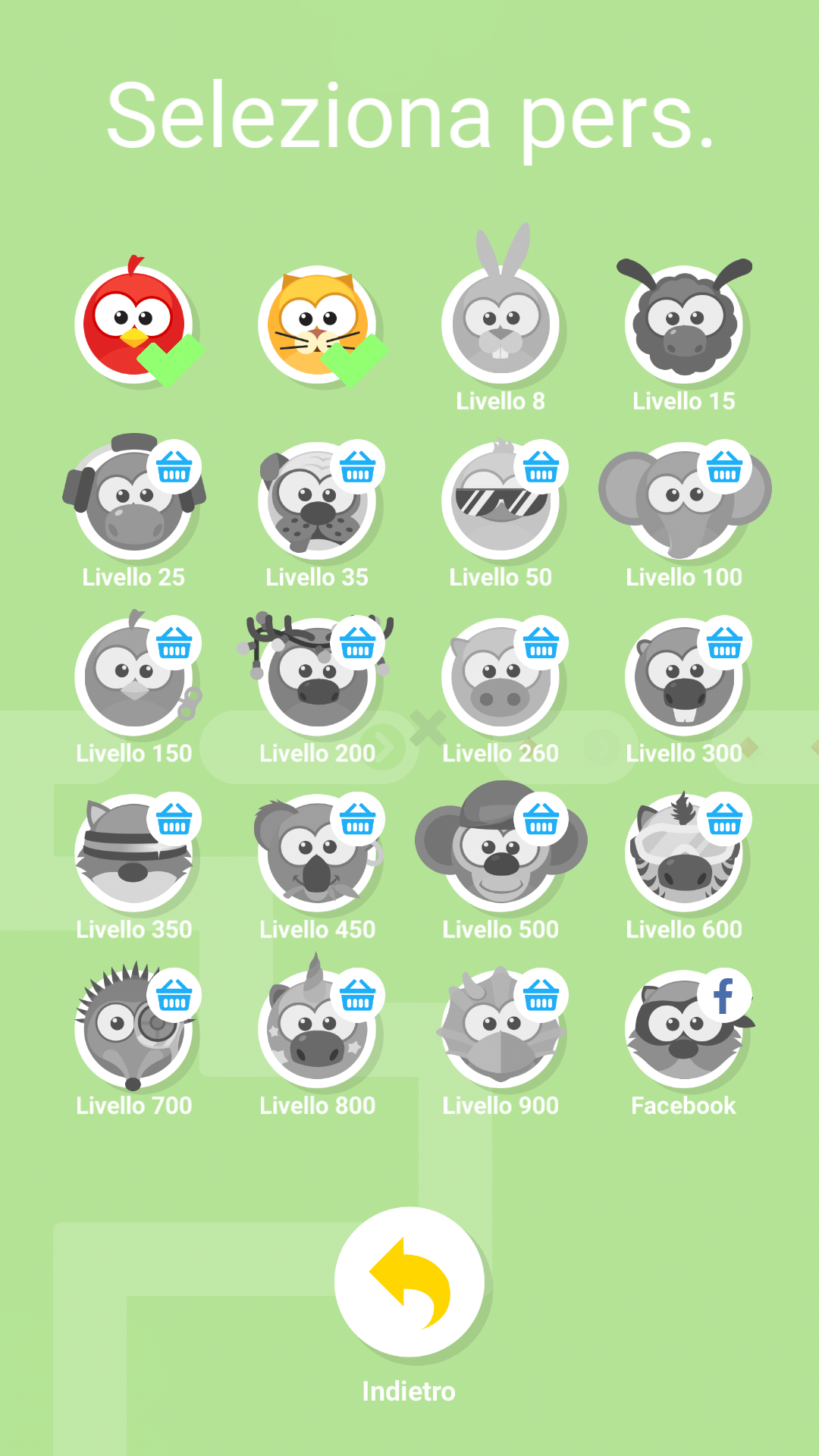Image resolution: width=819 pixels, height=1456 pixels.
Task: Pick the Livello 200 reindeer character
Action: (317, 676)
